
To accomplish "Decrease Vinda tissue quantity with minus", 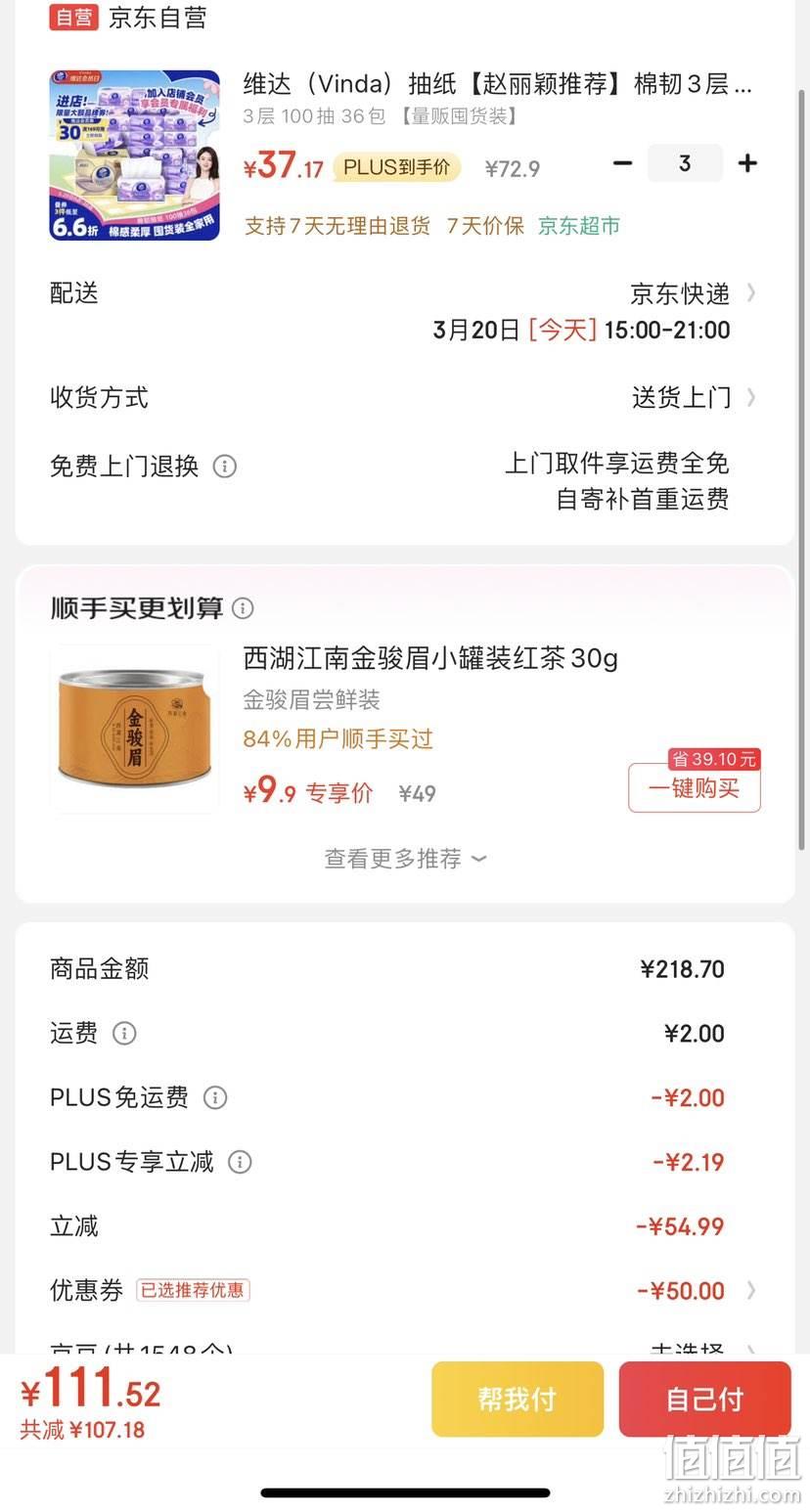I will click(622, 163).
